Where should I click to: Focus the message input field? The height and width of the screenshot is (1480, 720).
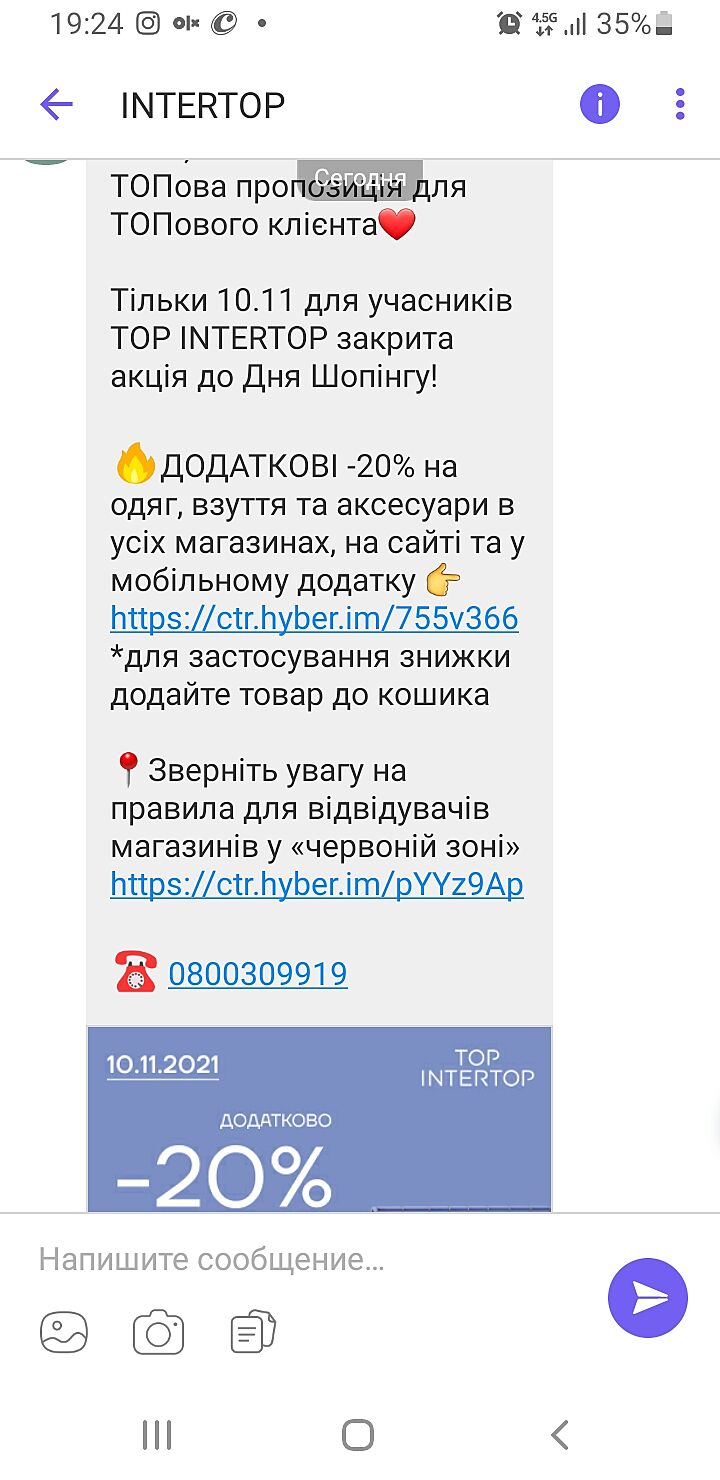point(300,1260)
